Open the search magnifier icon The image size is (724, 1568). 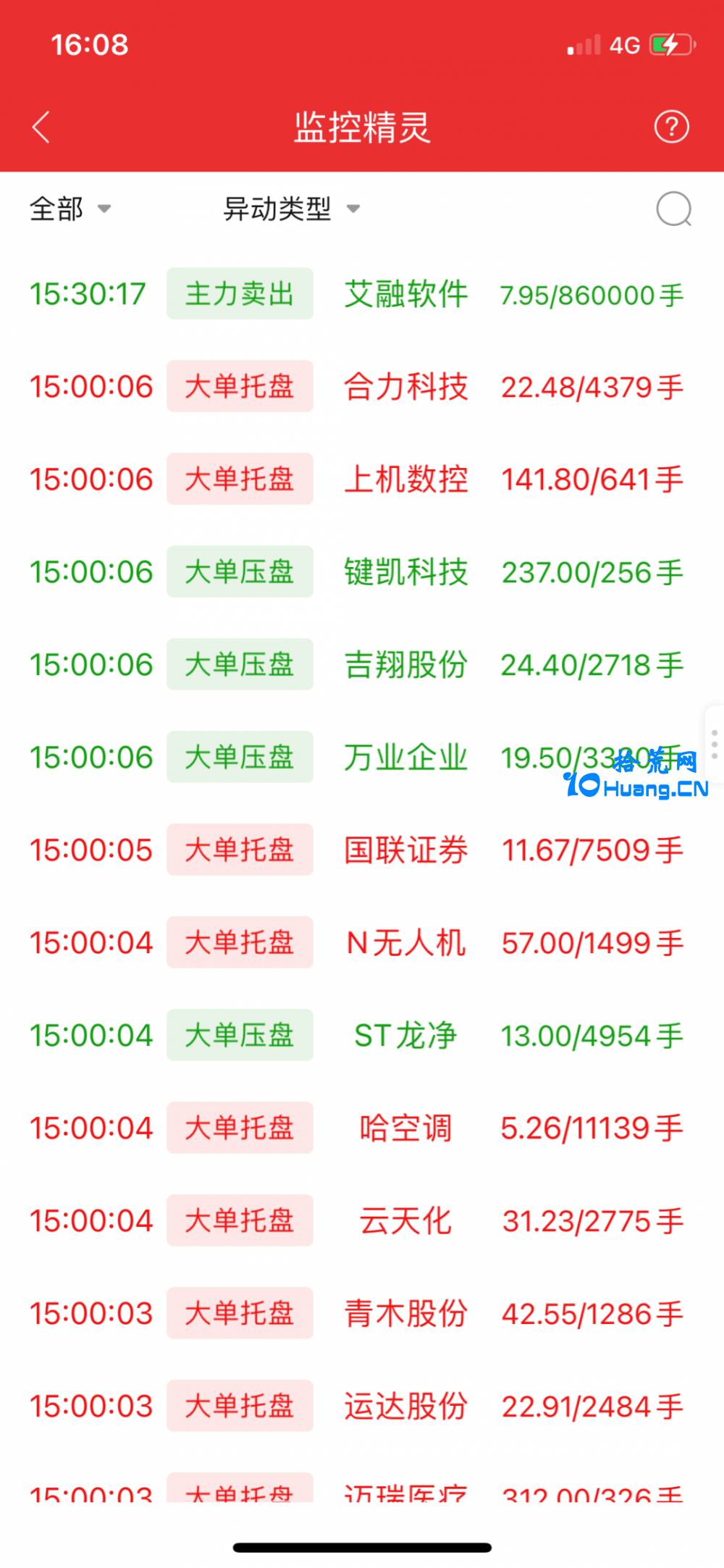pyautogui.click(x=673, y=209)
